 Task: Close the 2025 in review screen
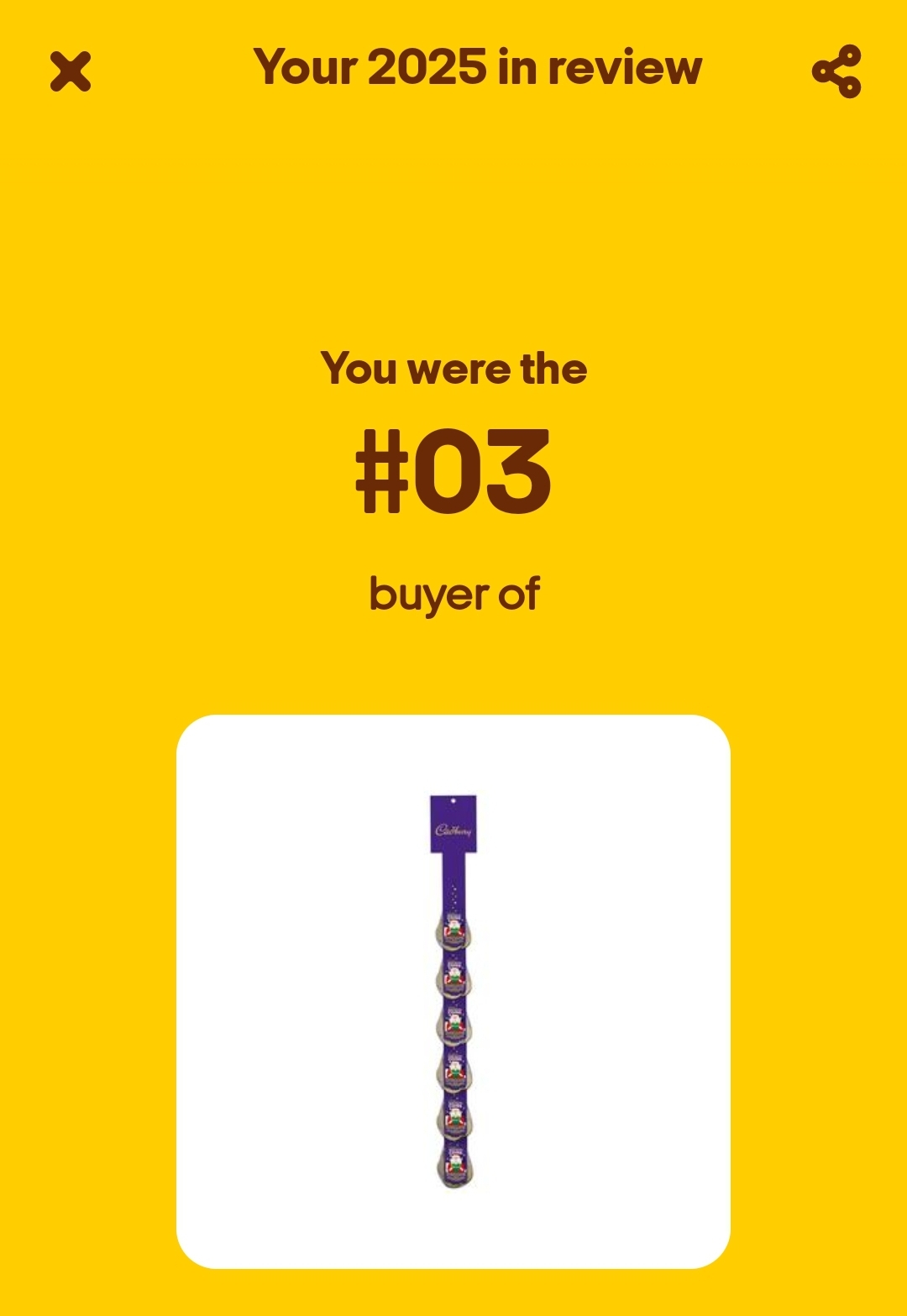pyautogui.click(x=71, y=71)
